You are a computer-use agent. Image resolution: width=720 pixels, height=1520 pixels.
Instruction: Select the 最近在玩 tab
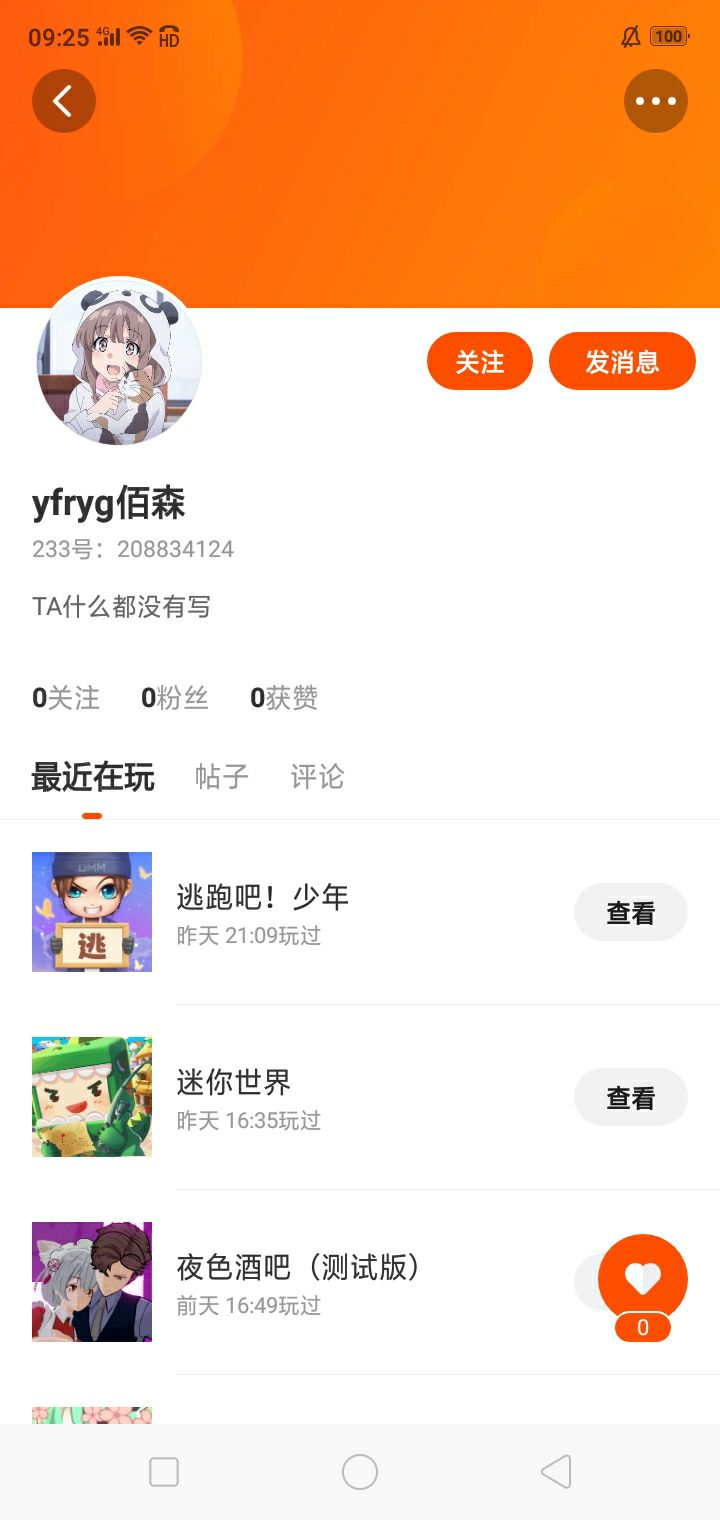click(92, 777)
